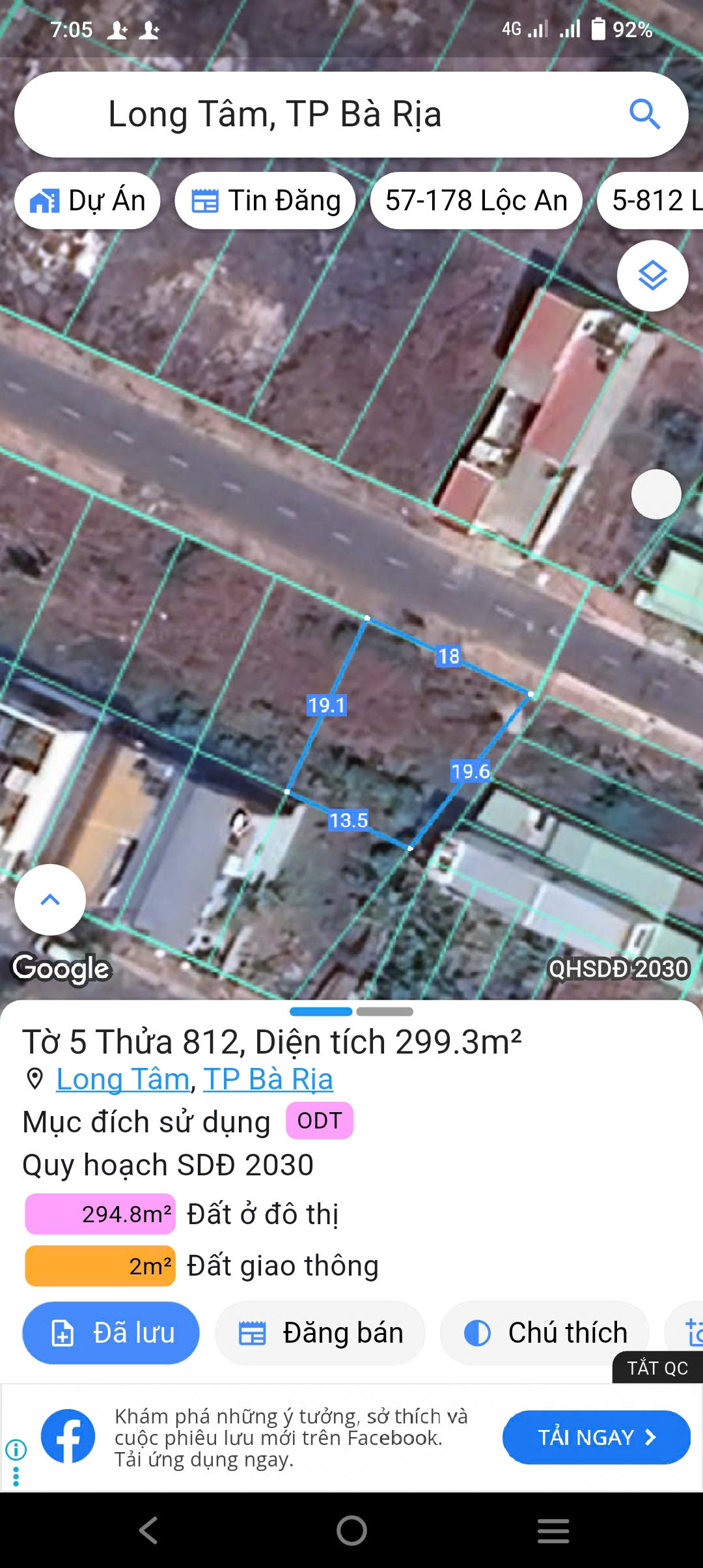Select the Dự Án chip
The height and width of the screenshot is (1568, 703).
pos(88,201)
